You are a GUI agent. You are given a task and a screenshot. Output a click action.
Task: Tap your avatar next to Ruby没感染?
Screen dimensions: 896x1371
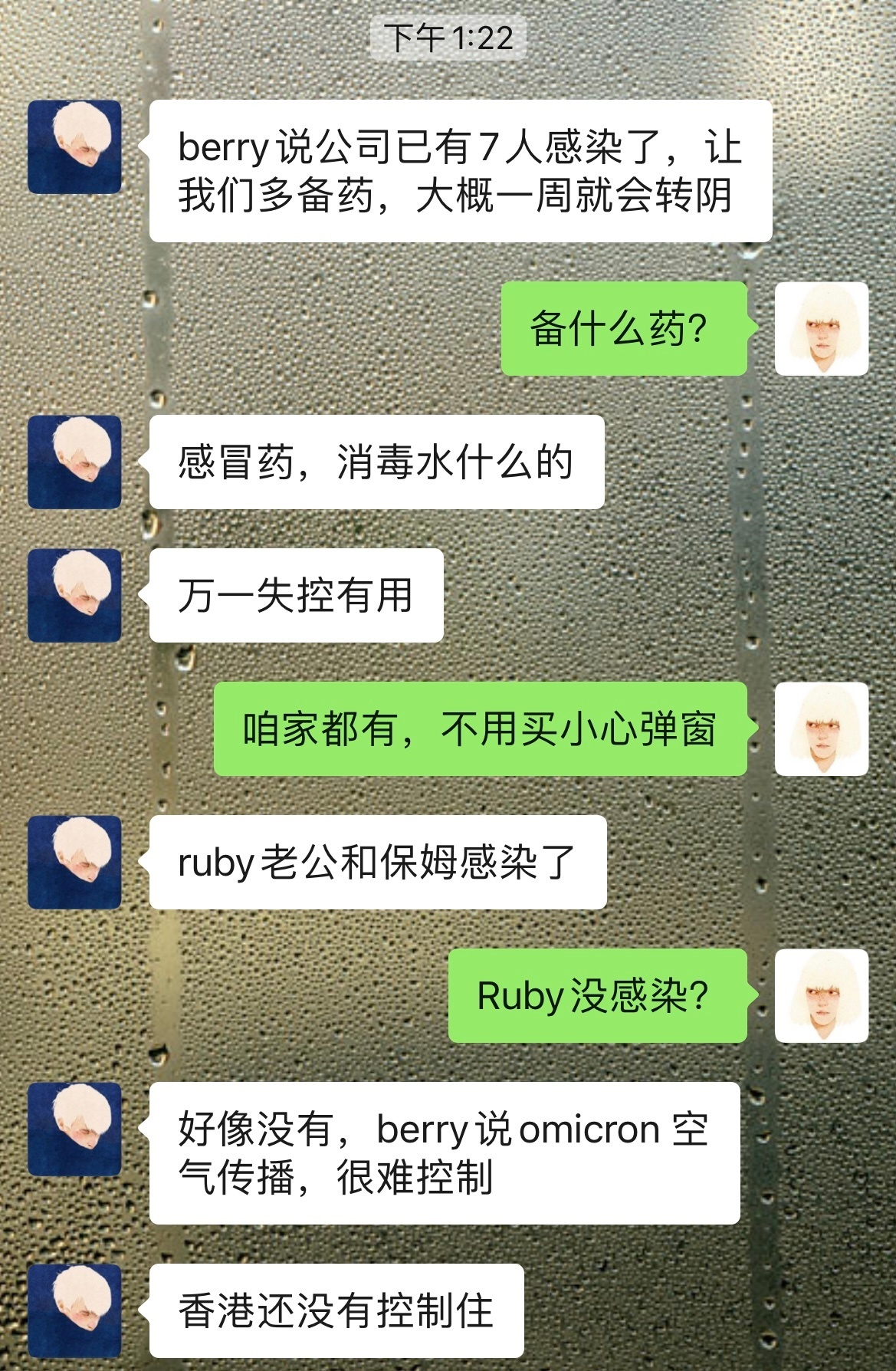[x=821, y=995]
